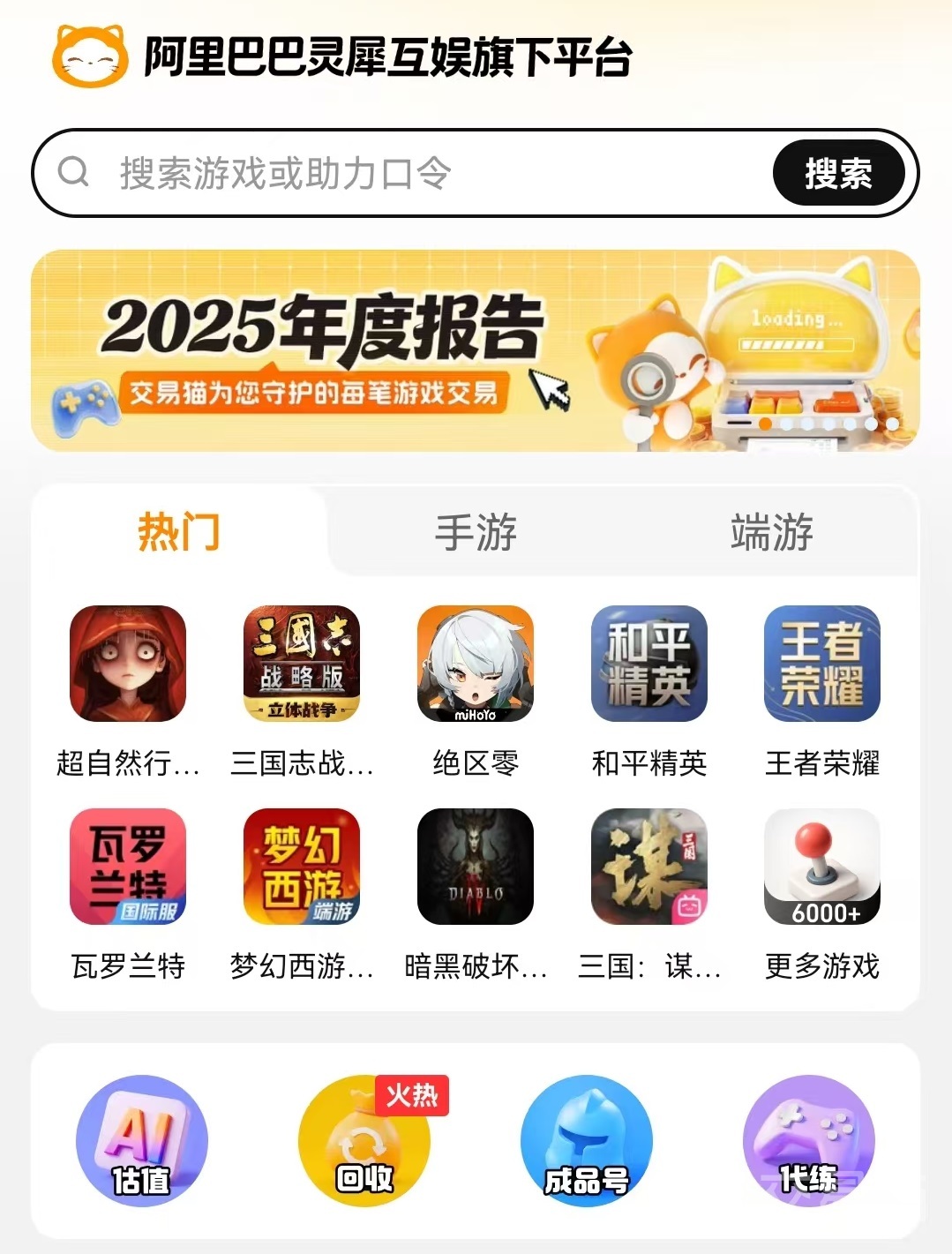Switch to the 端游 tab
The height and width of the screenshot is (1254, 952).
(771, 533)
